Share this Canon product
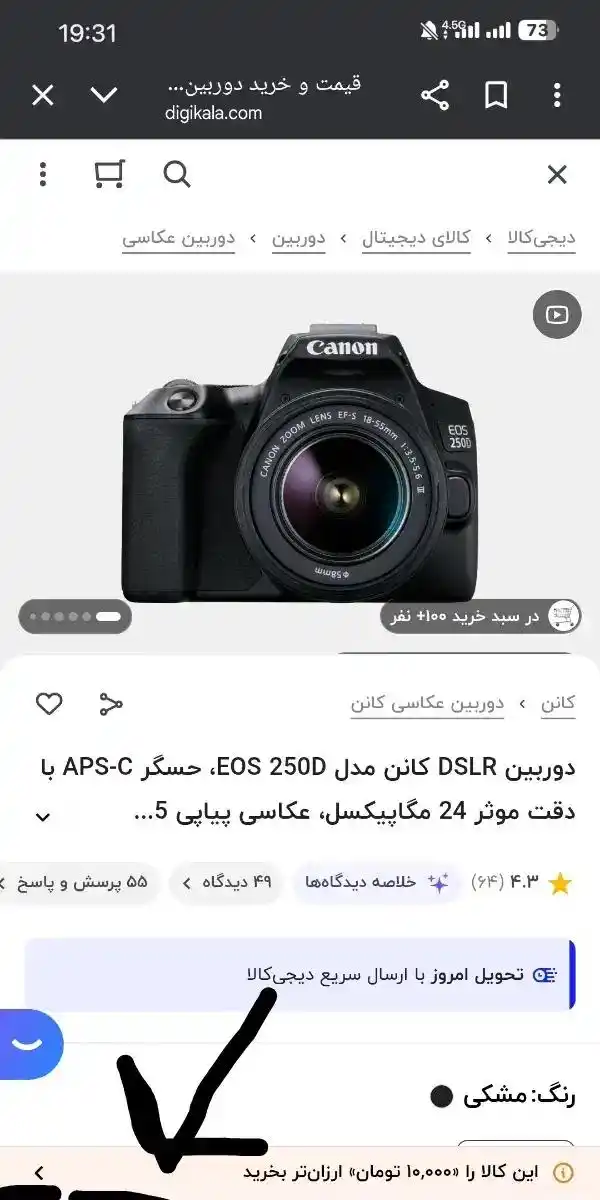Viewport: 600px width, 1200px height. (110, 704)
